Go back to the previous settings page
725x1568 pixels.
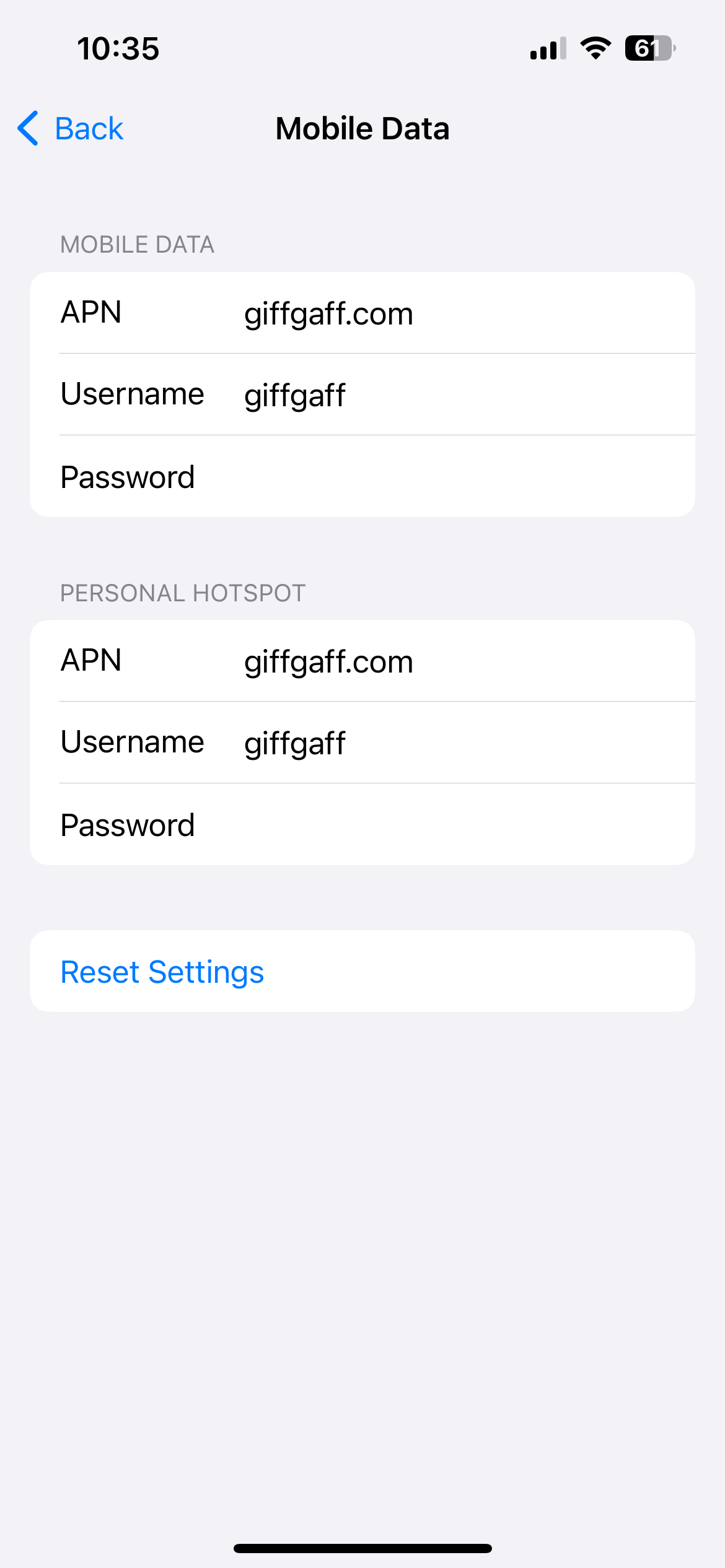pyautogui.click(x=70, y=129)
